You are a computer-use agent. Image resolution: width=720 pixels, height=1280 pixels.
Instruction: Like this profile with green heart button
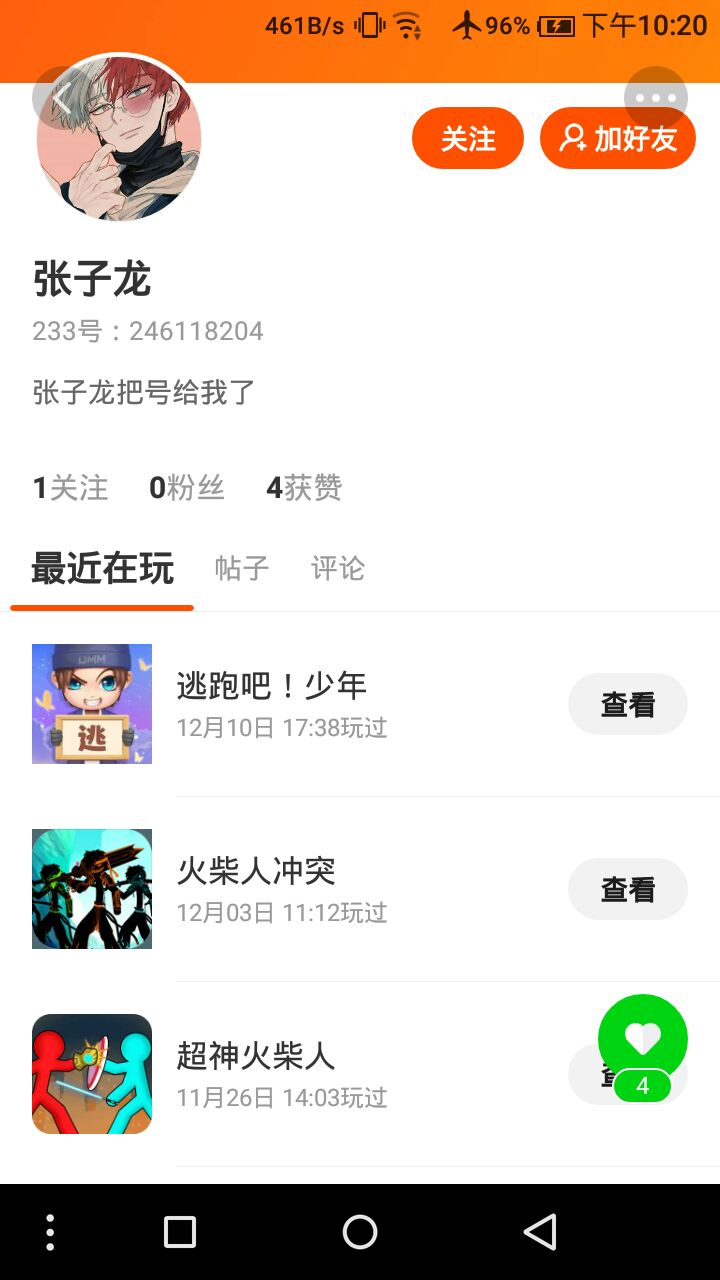642,1040
